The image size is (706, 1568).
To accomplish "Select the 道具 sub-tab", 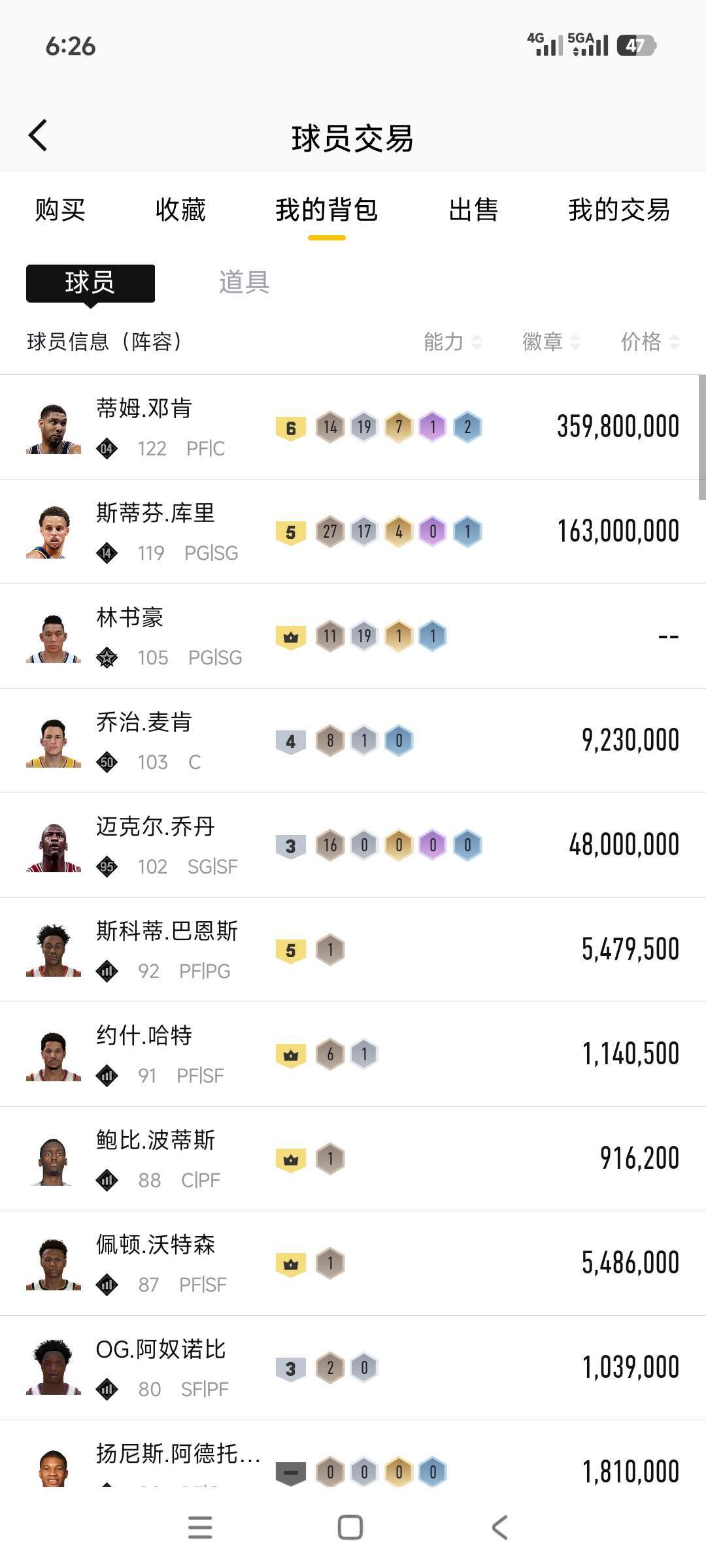I will tap(244, 283).
